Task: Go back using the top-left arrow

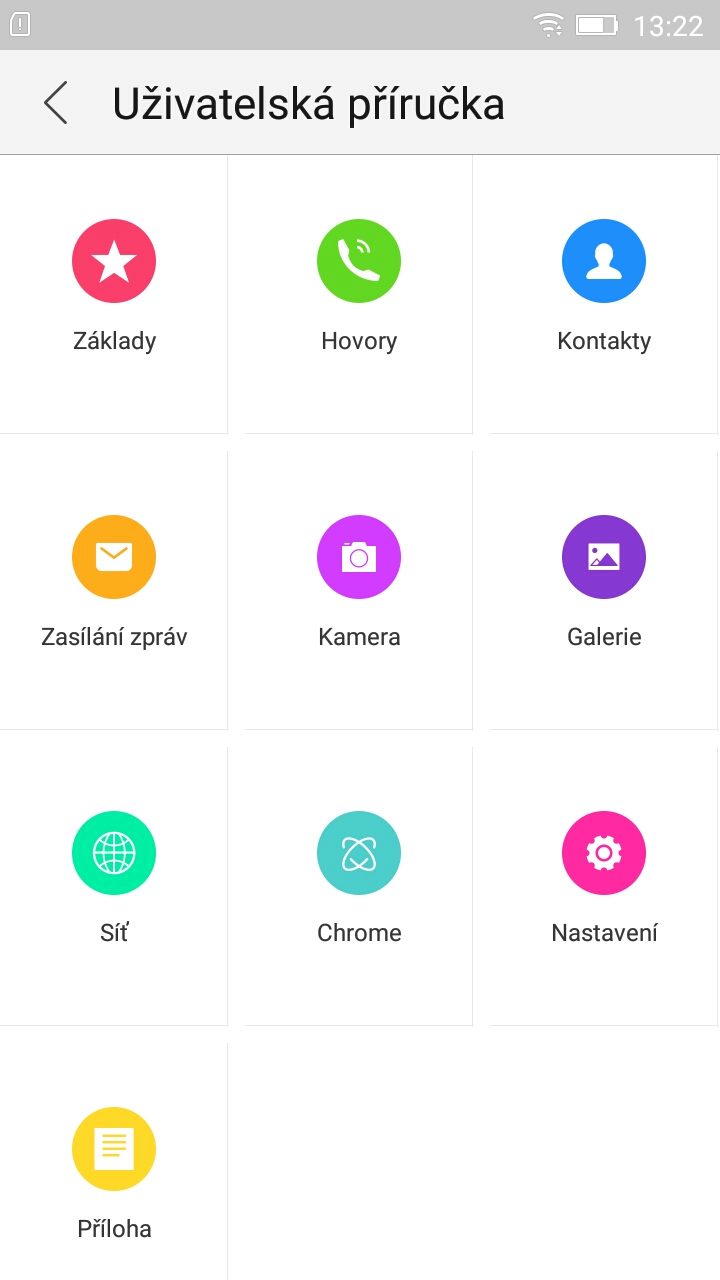Action: (56, 103)
